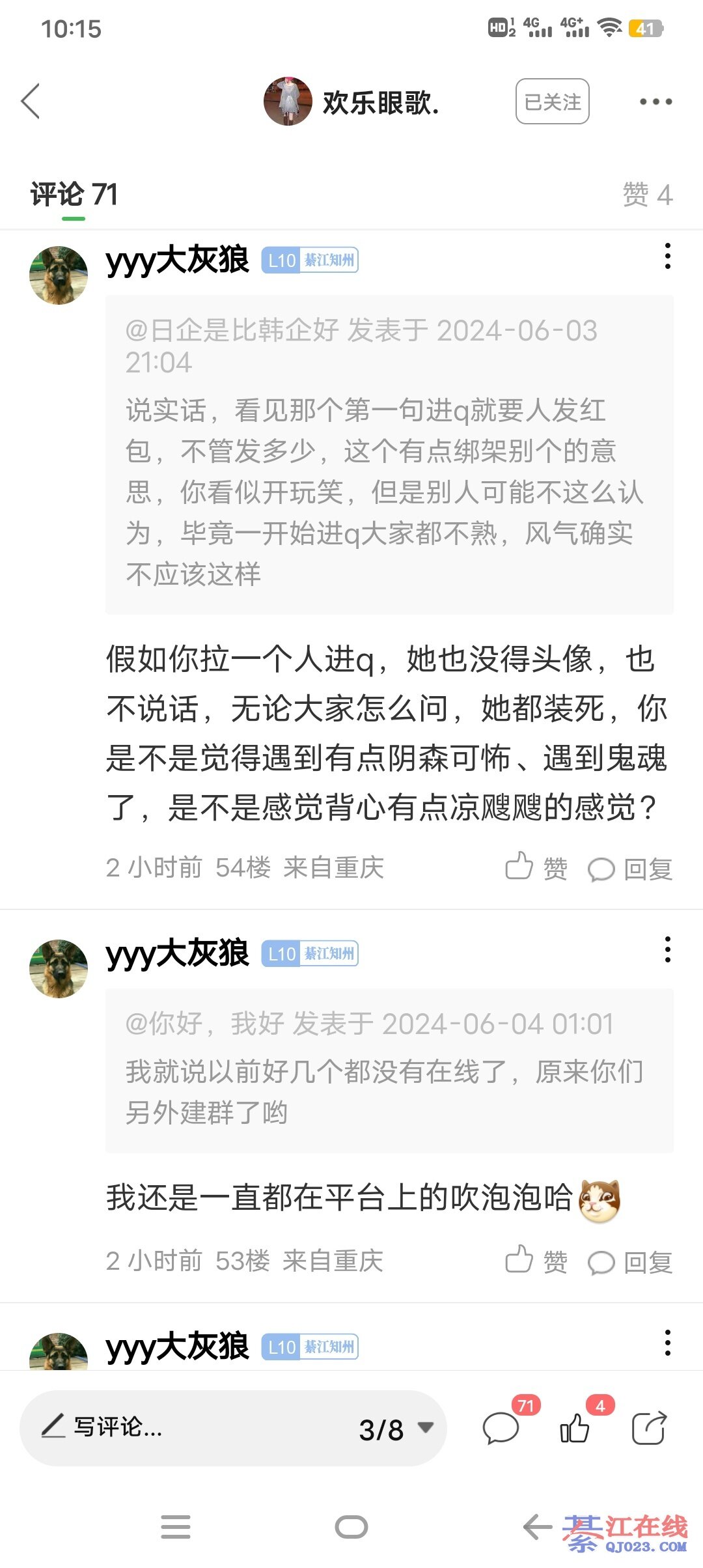Viewport: 703px width, 1568px height.
Task: Open 欢乐眼歌. author profile avatar
Action: coord(287,102)
